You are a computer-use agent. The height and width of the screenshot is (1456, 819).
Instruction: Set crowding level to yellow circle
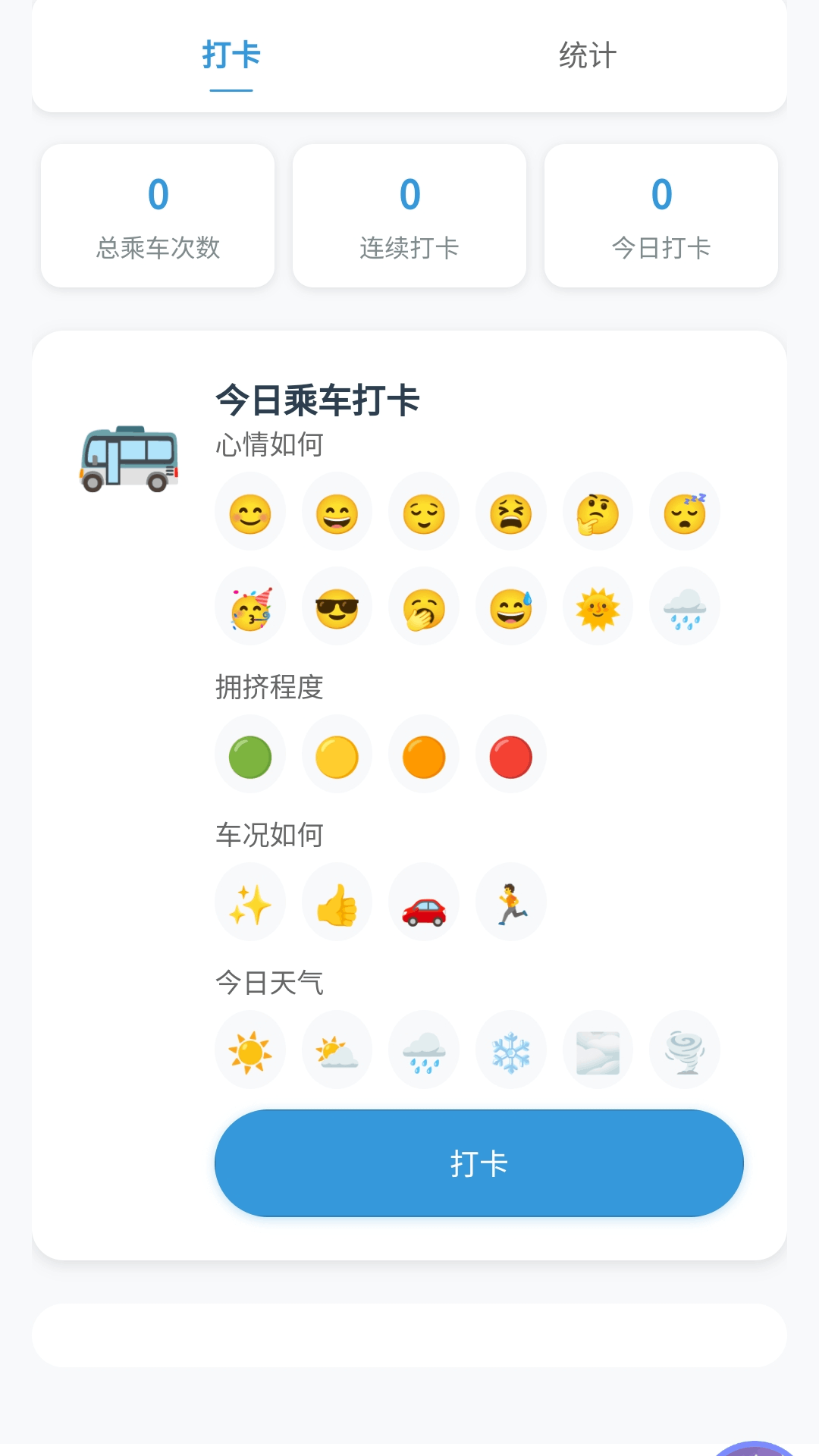point(337,757)
